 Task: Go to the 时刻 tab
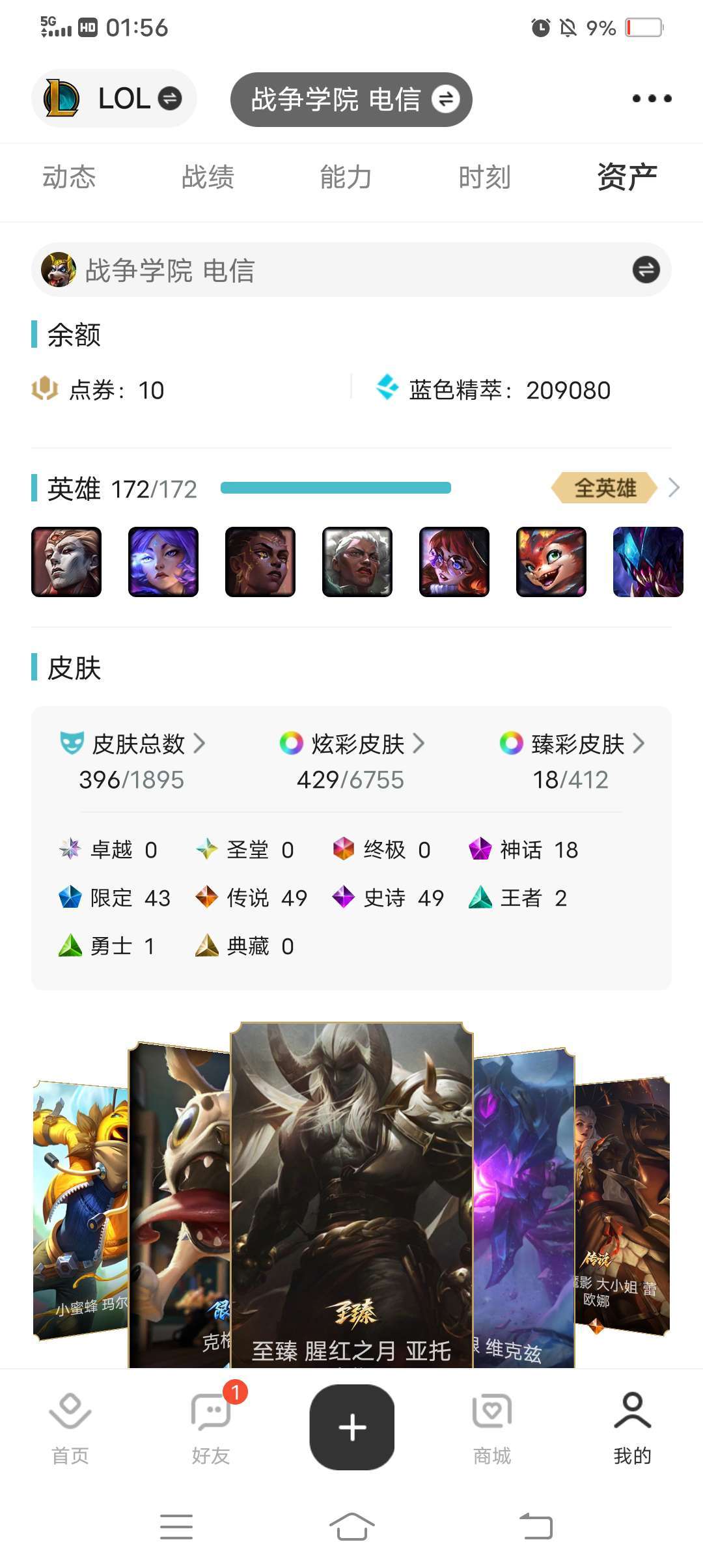(484, 177)
